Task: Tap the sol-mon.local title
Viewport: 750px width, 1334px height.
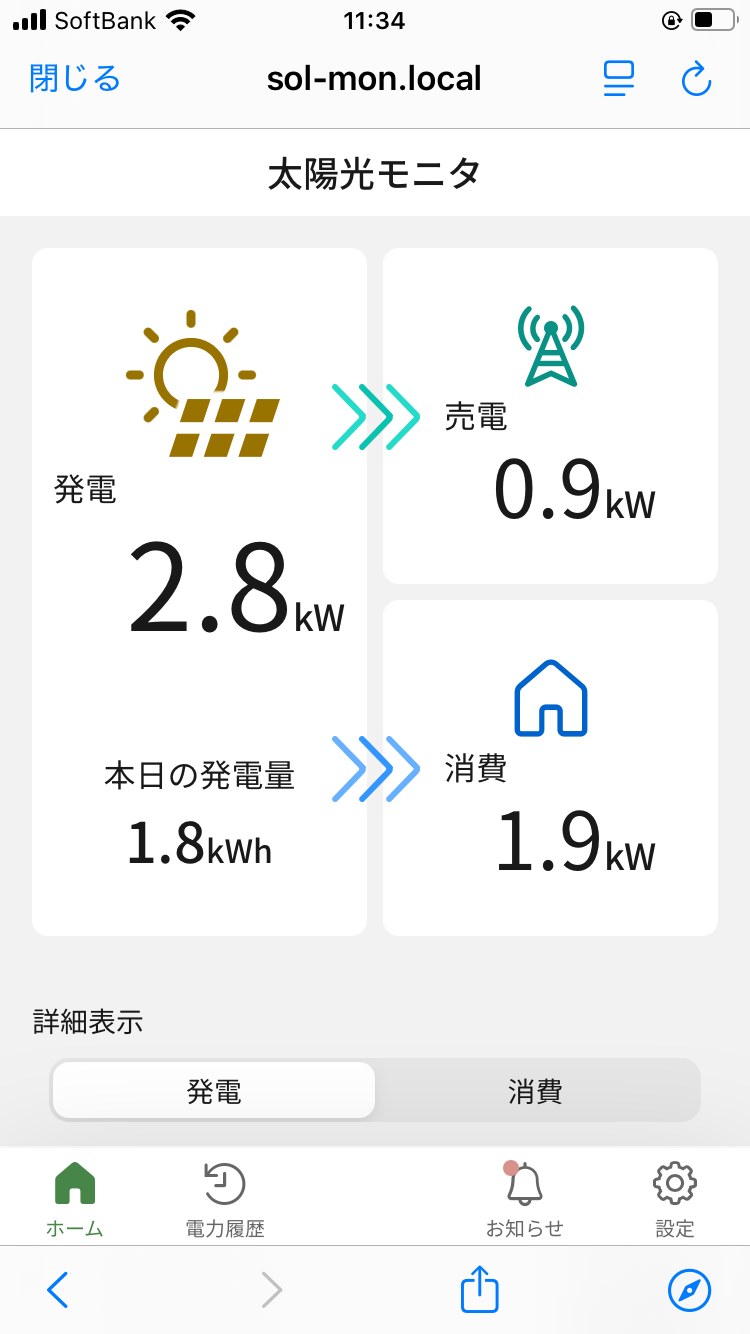Action: (x=375, y=79)
